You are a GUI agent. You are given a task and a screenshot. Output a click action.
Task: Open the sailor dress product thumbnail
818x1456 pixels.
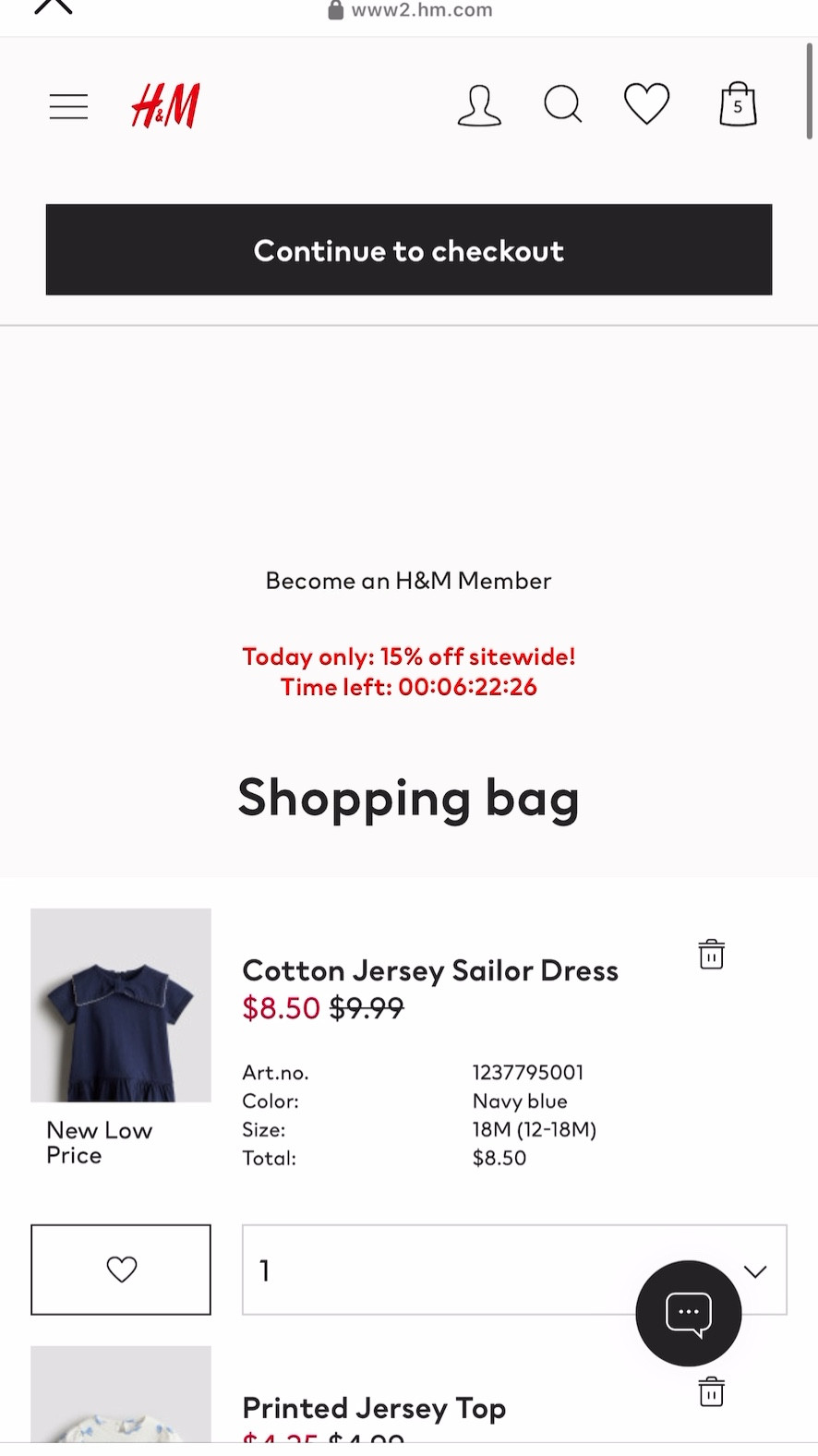[x=121, y=1005]
